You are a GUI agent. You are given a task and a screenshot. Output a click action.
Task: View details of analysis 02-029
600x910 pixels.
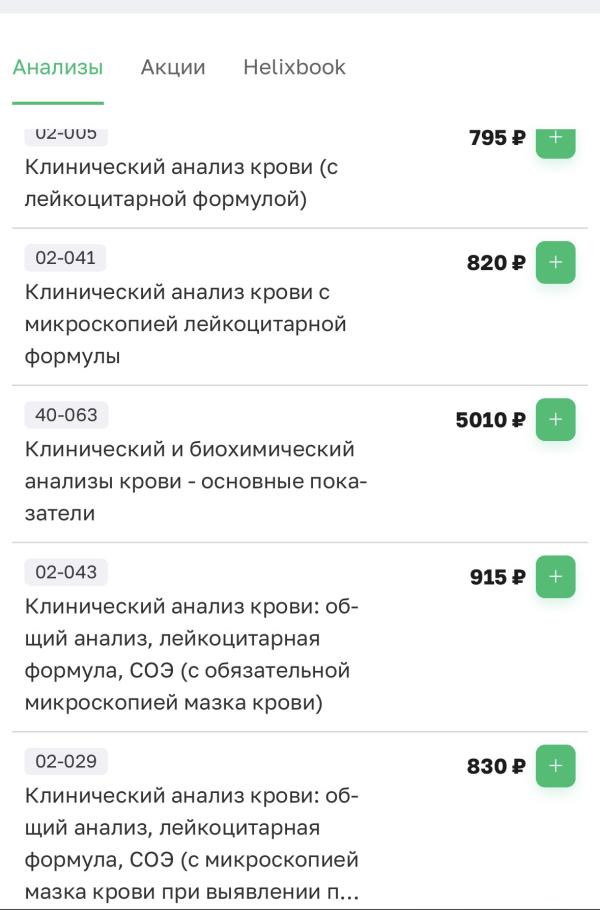pyautogui.click(x=190, y=843)
